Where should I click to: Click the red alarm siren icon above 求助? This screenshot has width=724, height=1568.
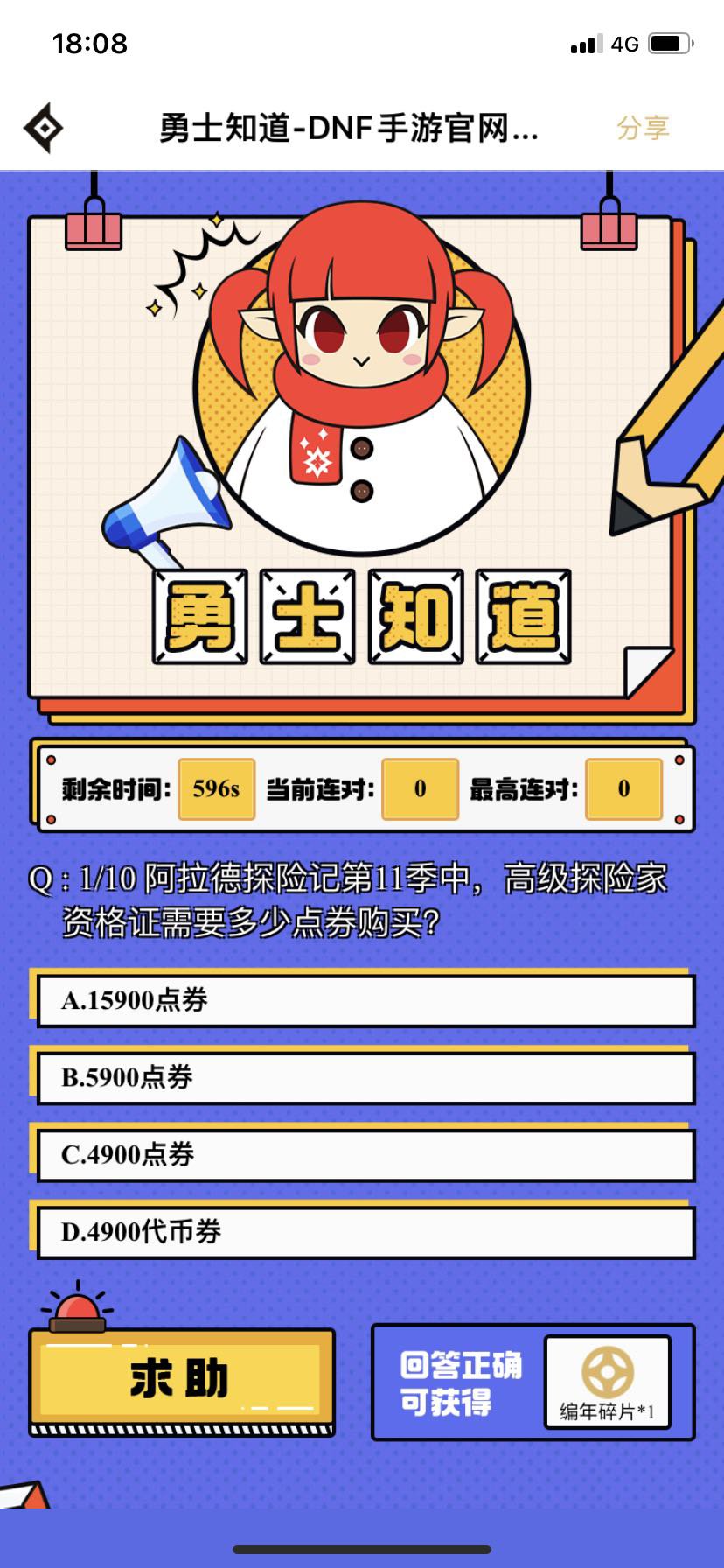coord(77,1314)
